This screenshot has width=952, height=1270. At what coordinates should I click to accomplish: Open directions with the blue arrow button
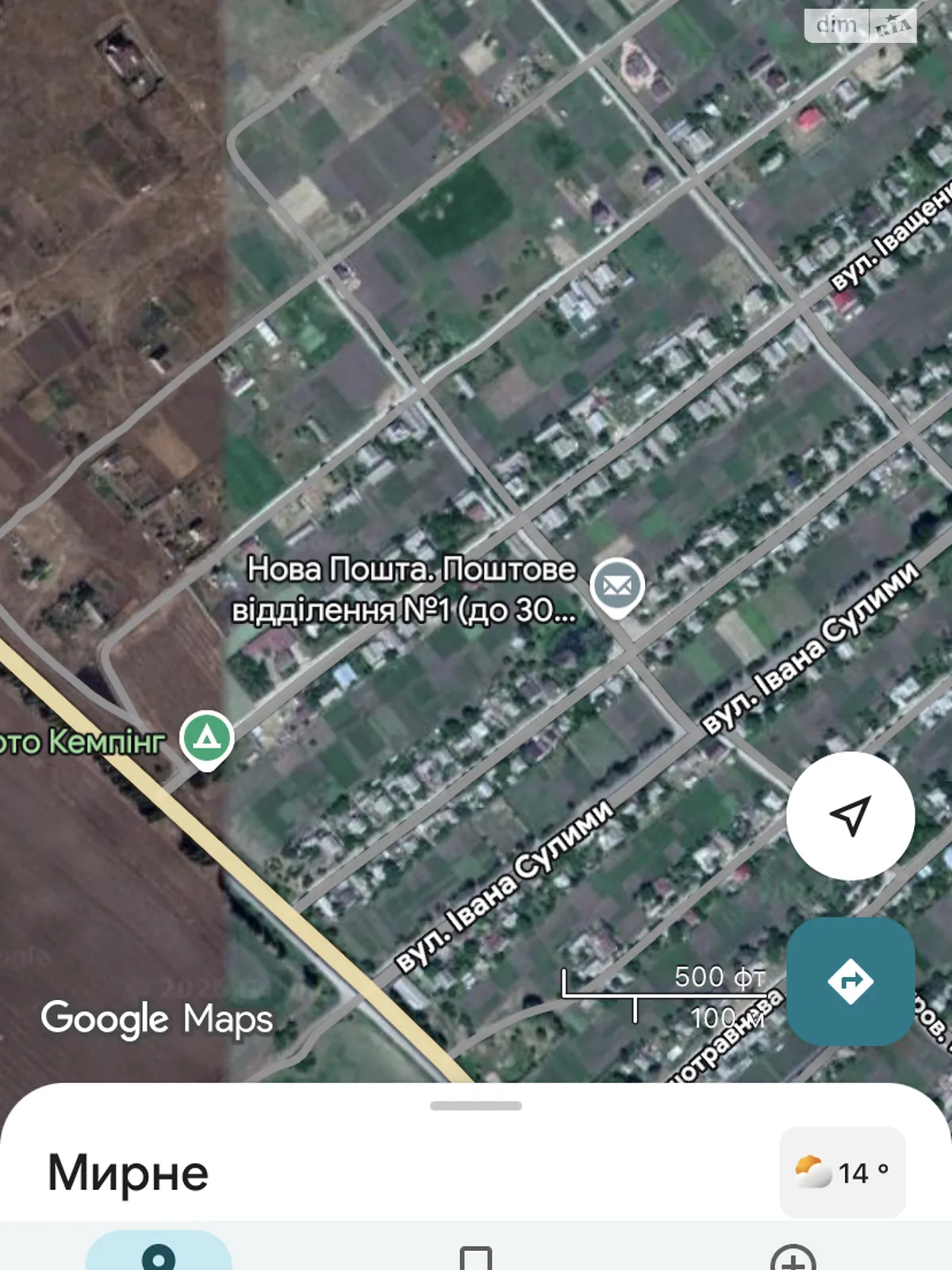tap(850, 981)
